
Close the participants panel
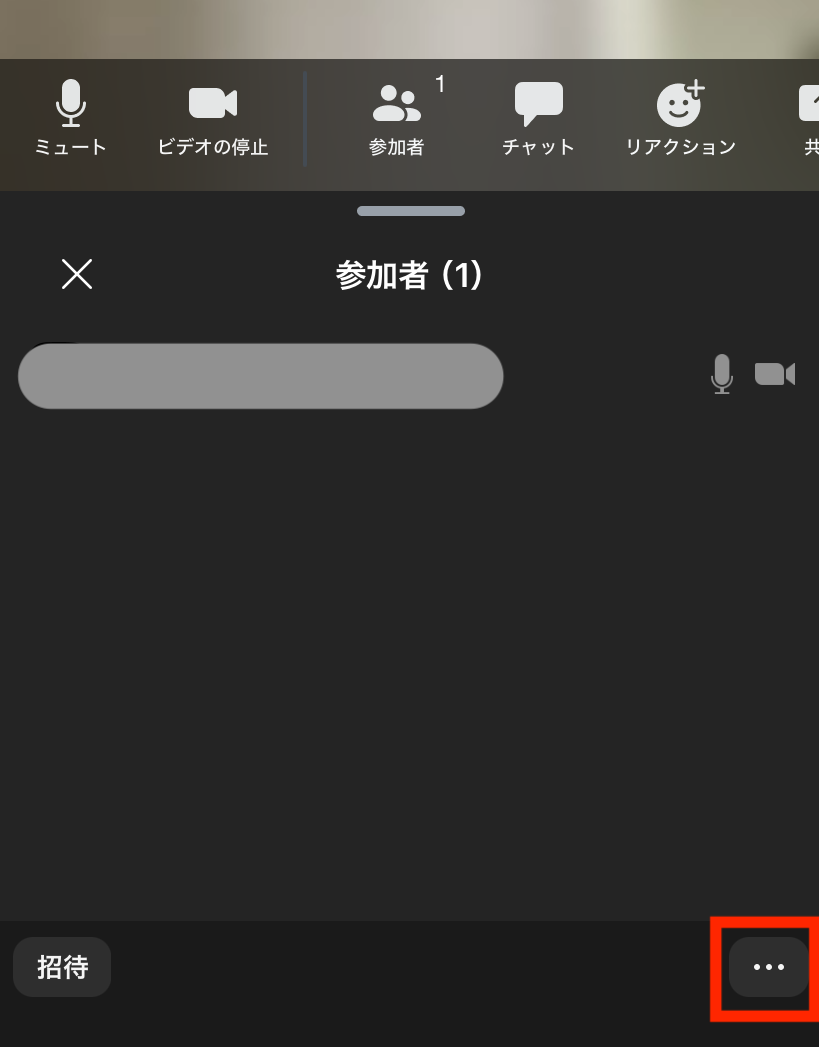point(77,274)
